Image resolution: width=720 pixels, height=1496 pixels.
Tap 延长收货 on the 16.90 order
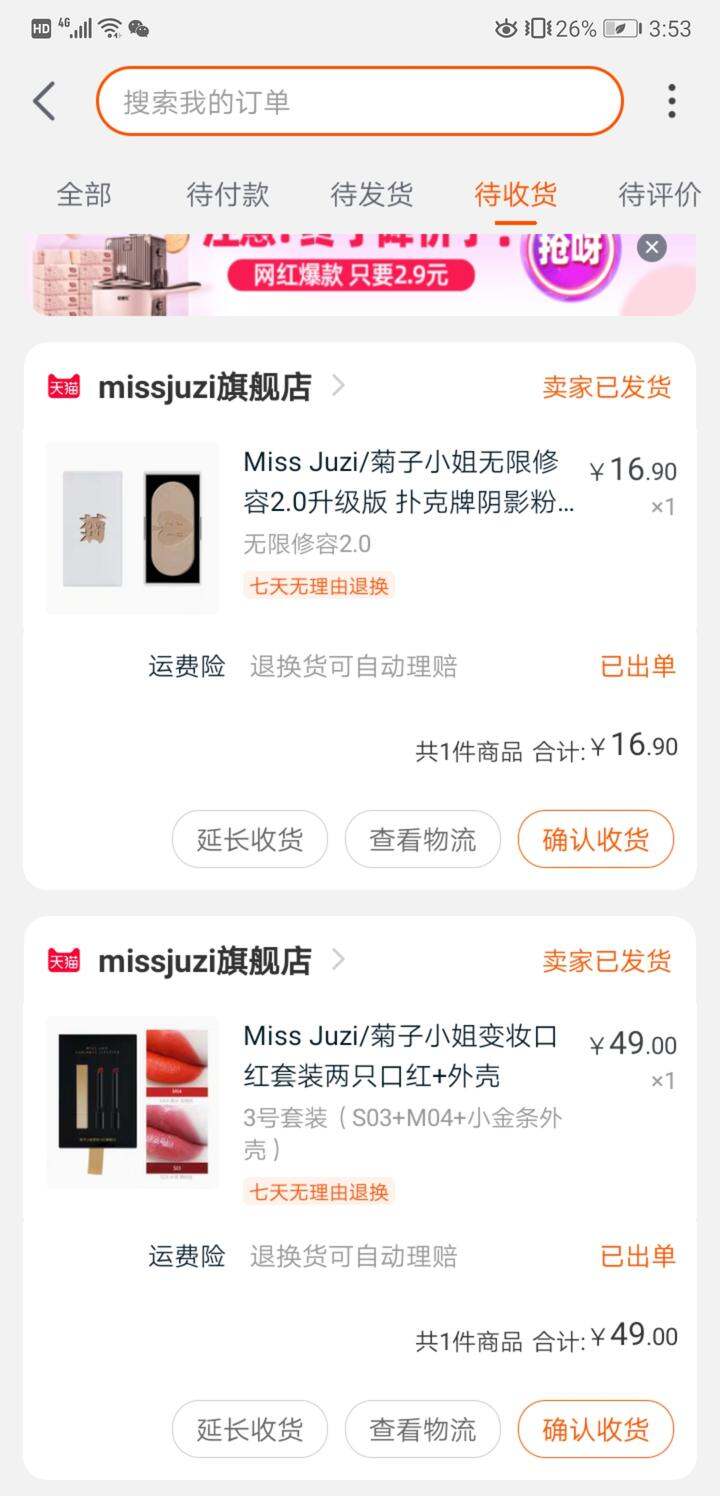pos(250,839)
